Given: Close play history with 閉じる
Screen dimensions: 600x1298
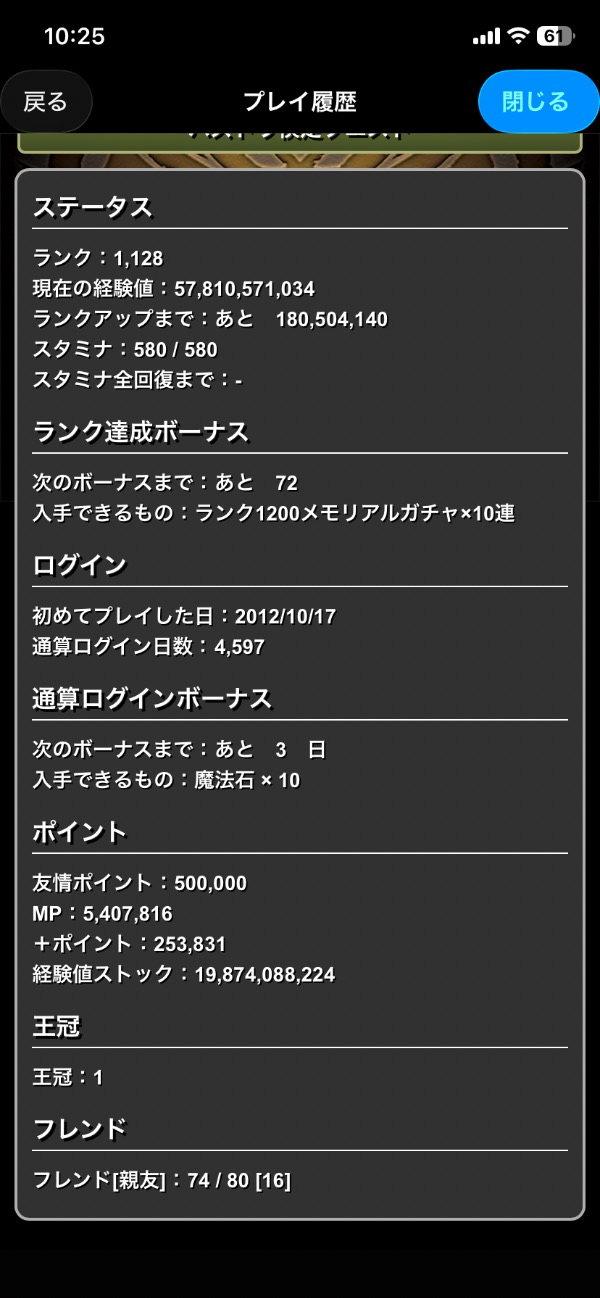Looking at the screenshot, I should [x=537, y=101].
